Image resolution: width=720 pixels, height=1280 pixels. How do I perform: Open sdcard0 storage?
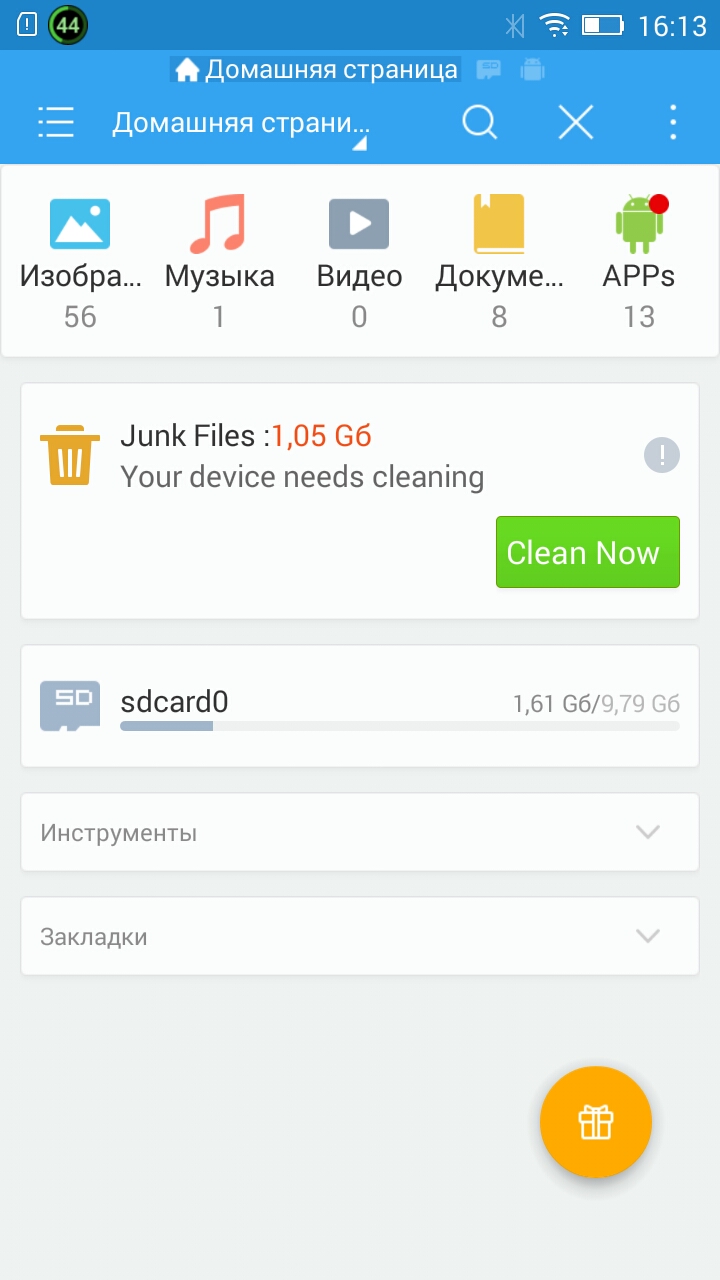click(x=360, y=706)
